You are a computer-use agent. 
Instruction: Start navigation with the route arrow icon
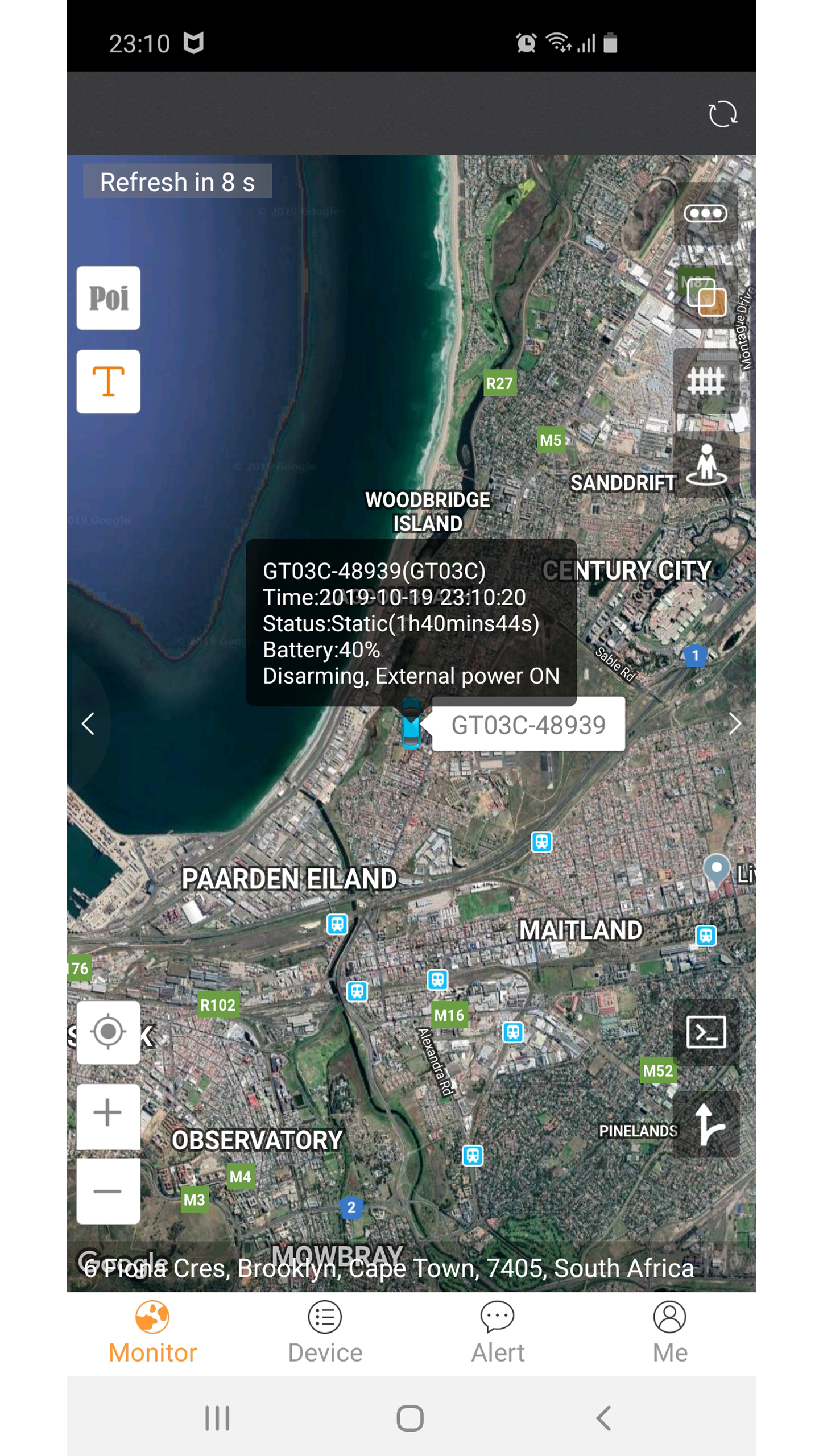(706, 1124)
